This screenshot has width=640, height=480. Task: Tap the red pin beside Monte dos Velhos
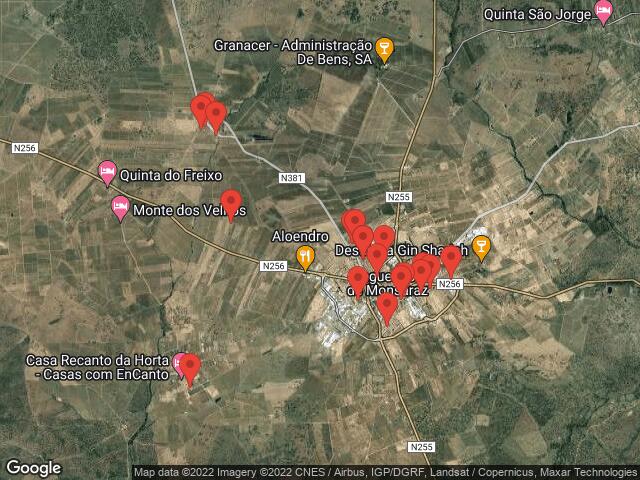point(231,204)
